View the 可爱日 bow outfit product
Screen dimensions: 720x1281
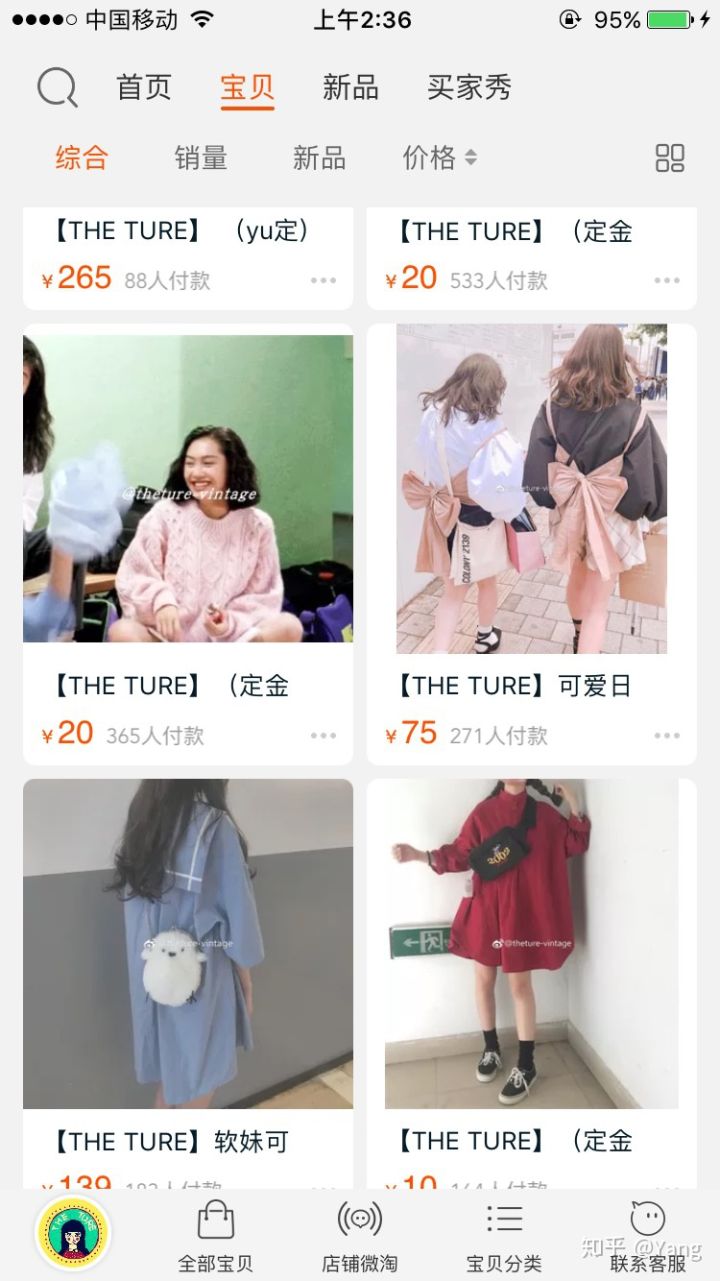531,489
